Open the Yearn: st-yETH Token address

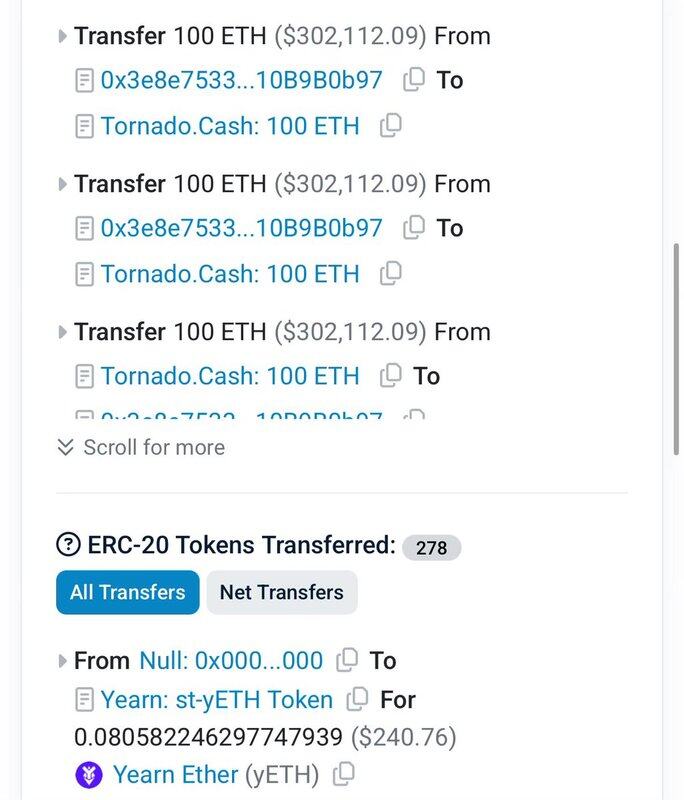click(216, 699)
